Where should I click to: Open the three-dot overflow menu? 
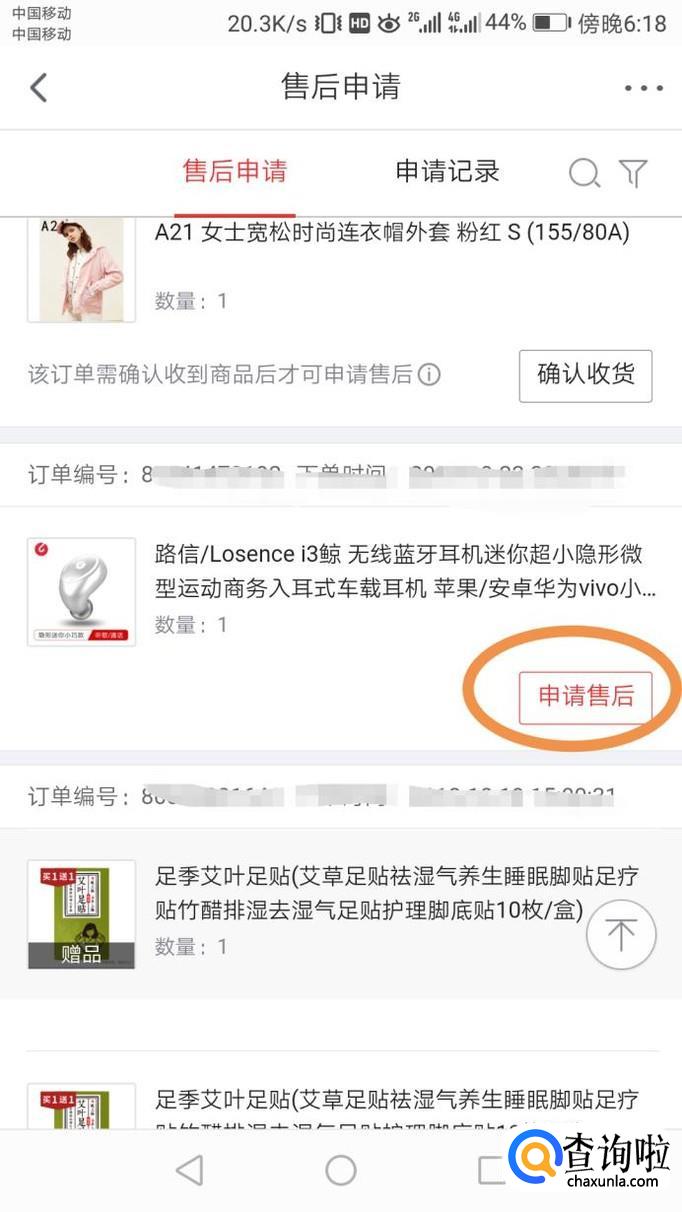[x=643, y=88]
